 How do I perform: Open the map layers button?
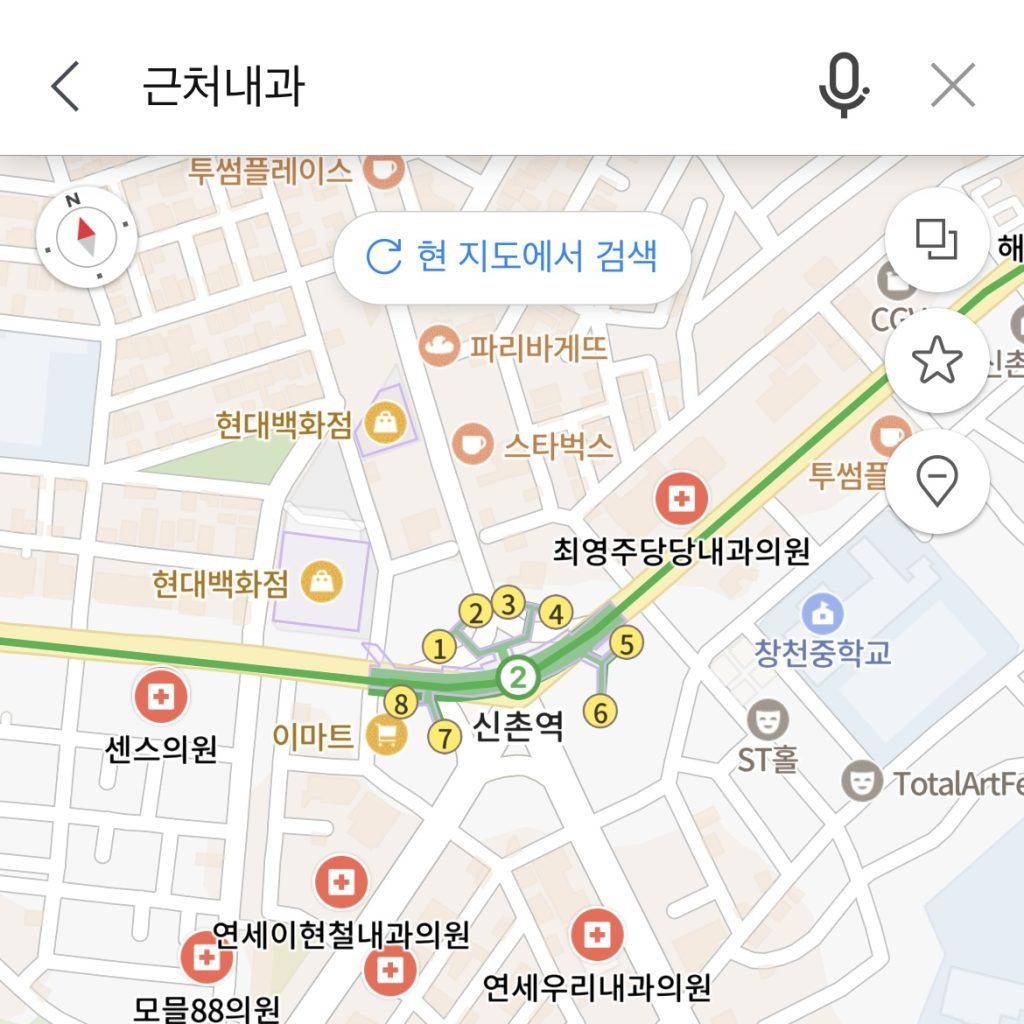937,240
